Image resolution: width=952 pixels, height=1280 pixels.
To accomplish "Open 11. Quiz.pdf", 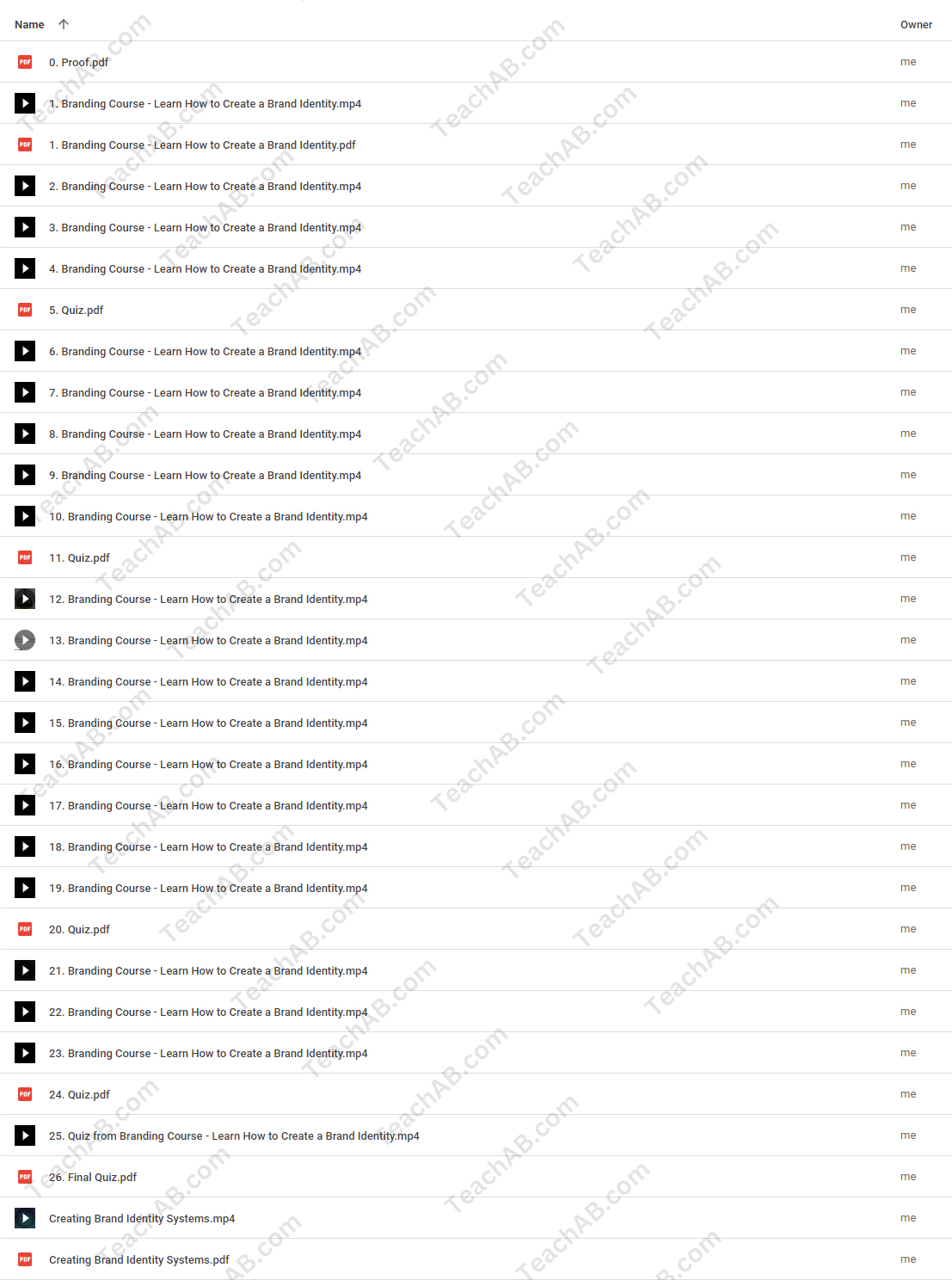I will pos(79,557).
